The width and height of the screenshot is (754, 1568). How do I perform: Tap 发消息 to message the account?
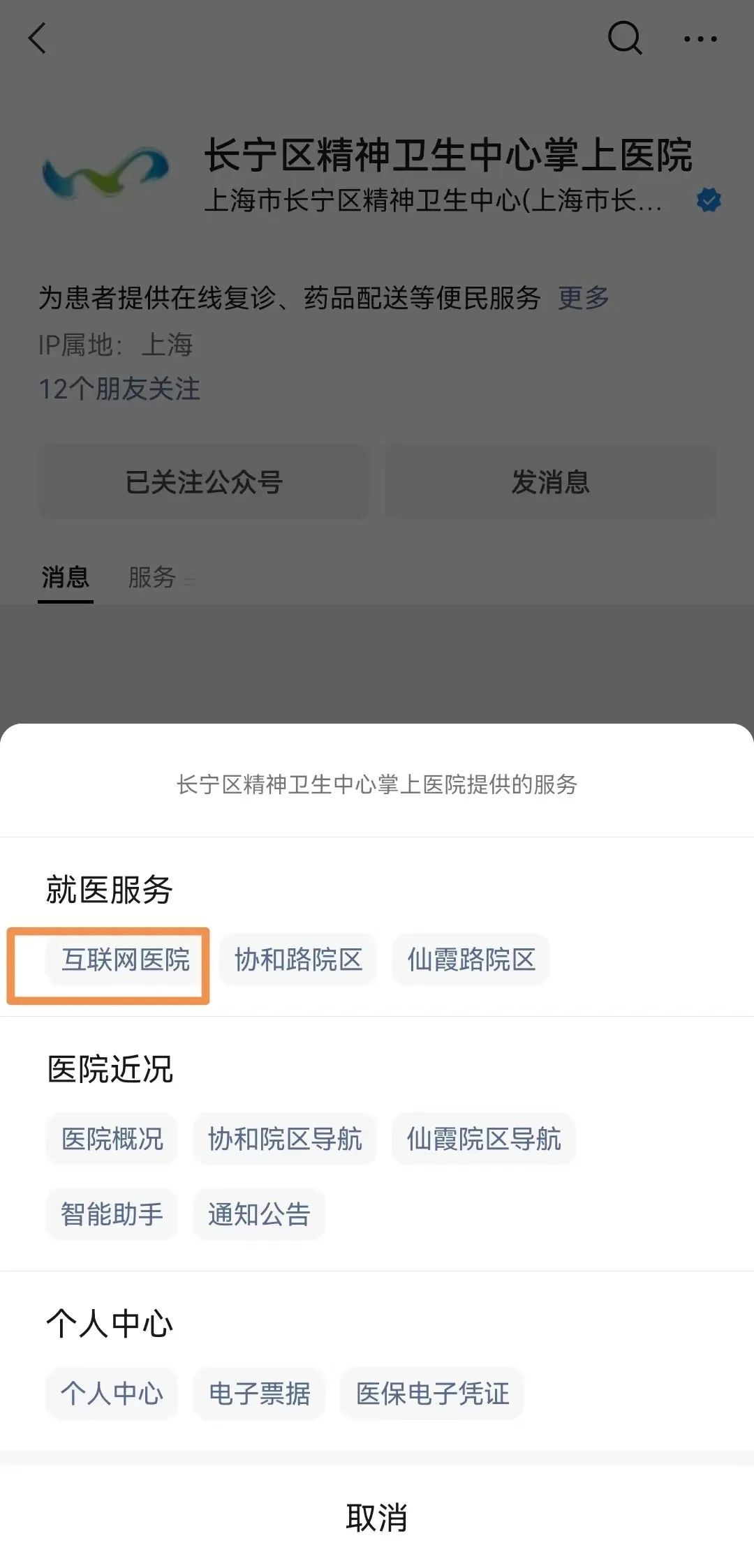tap(550, 482)
